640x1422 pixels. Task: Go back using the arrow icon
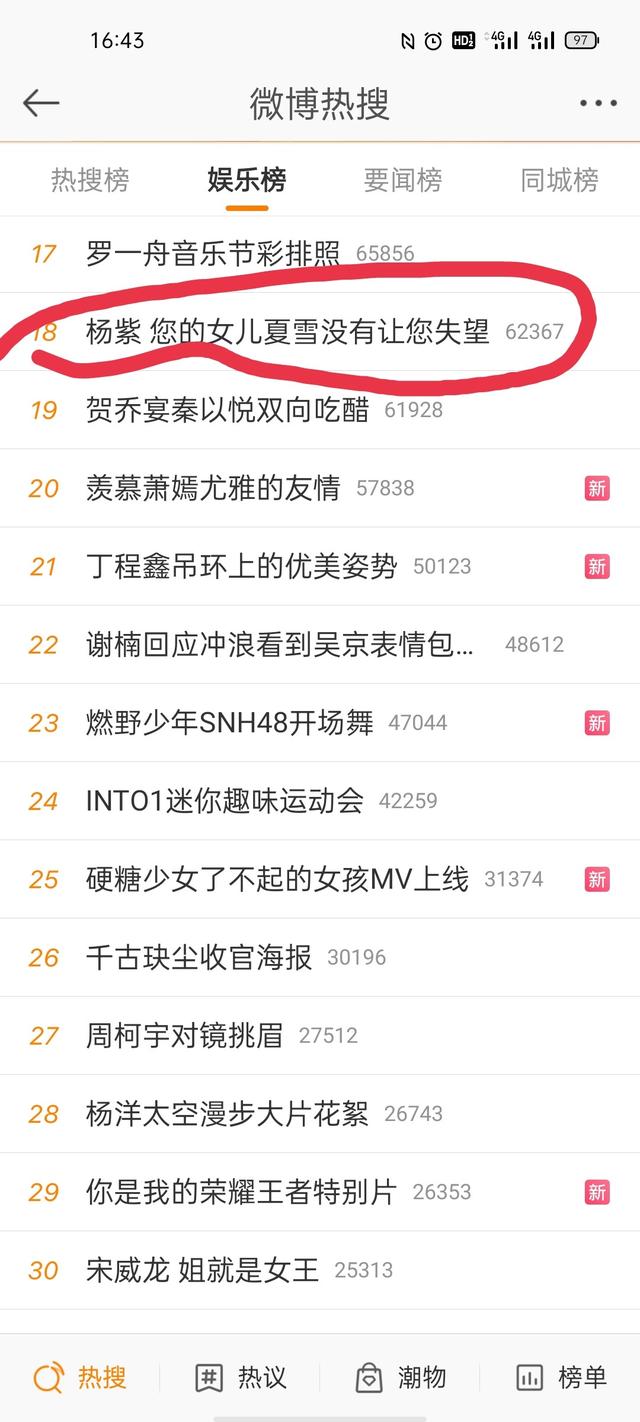(x=42, y=103)
